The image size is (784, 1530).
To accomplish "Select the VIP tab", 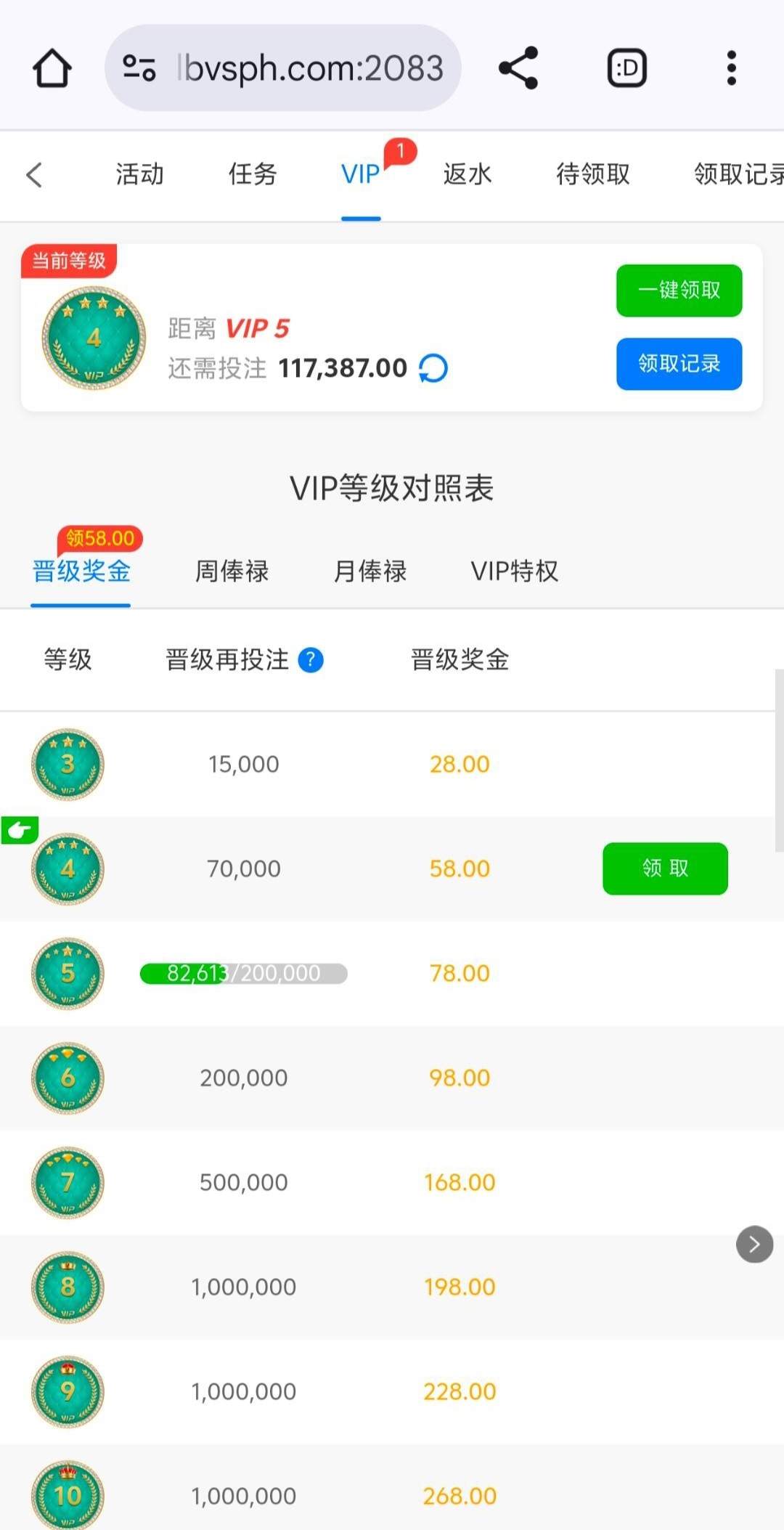I will pyautogui.click(x=361, y=174).
